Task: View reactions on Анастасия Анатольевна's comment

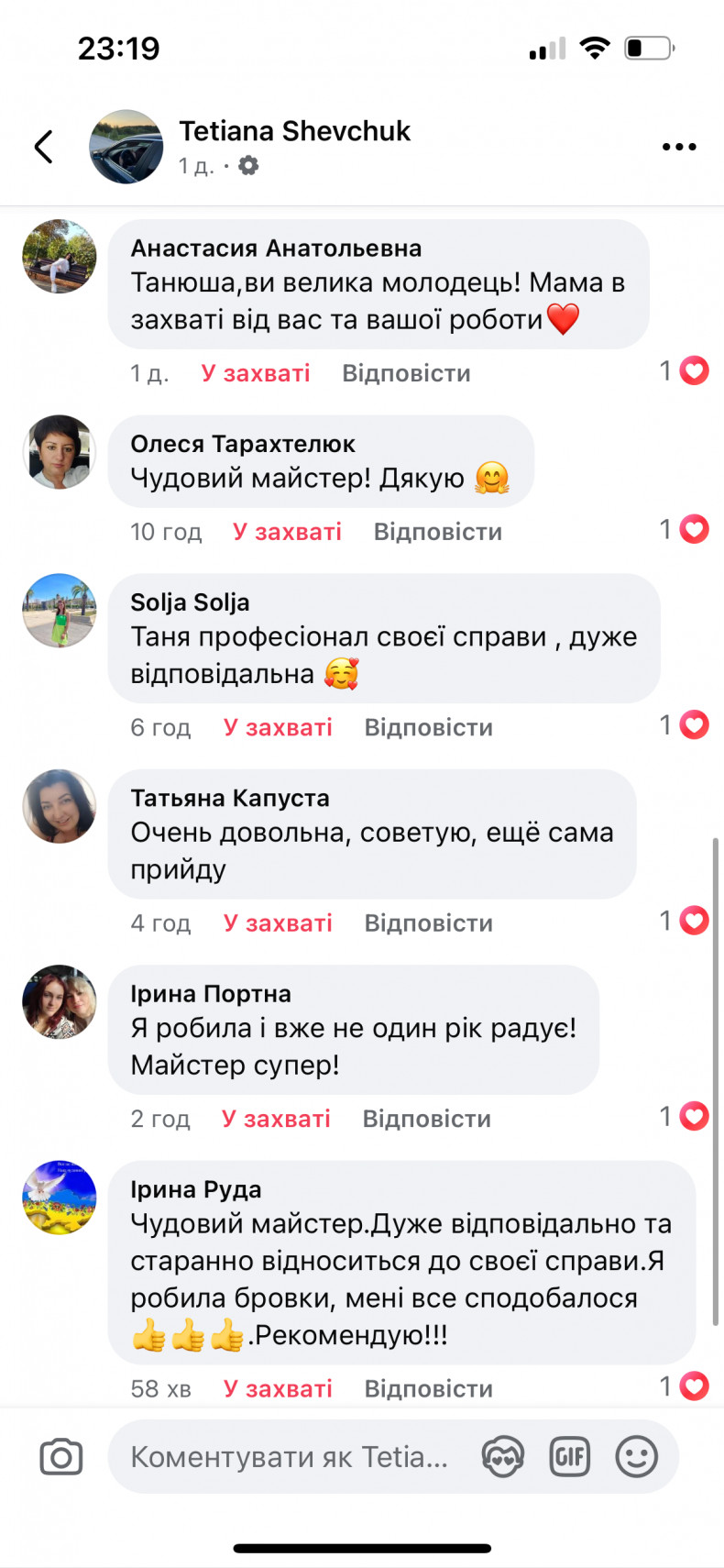Action: (686, 371)
